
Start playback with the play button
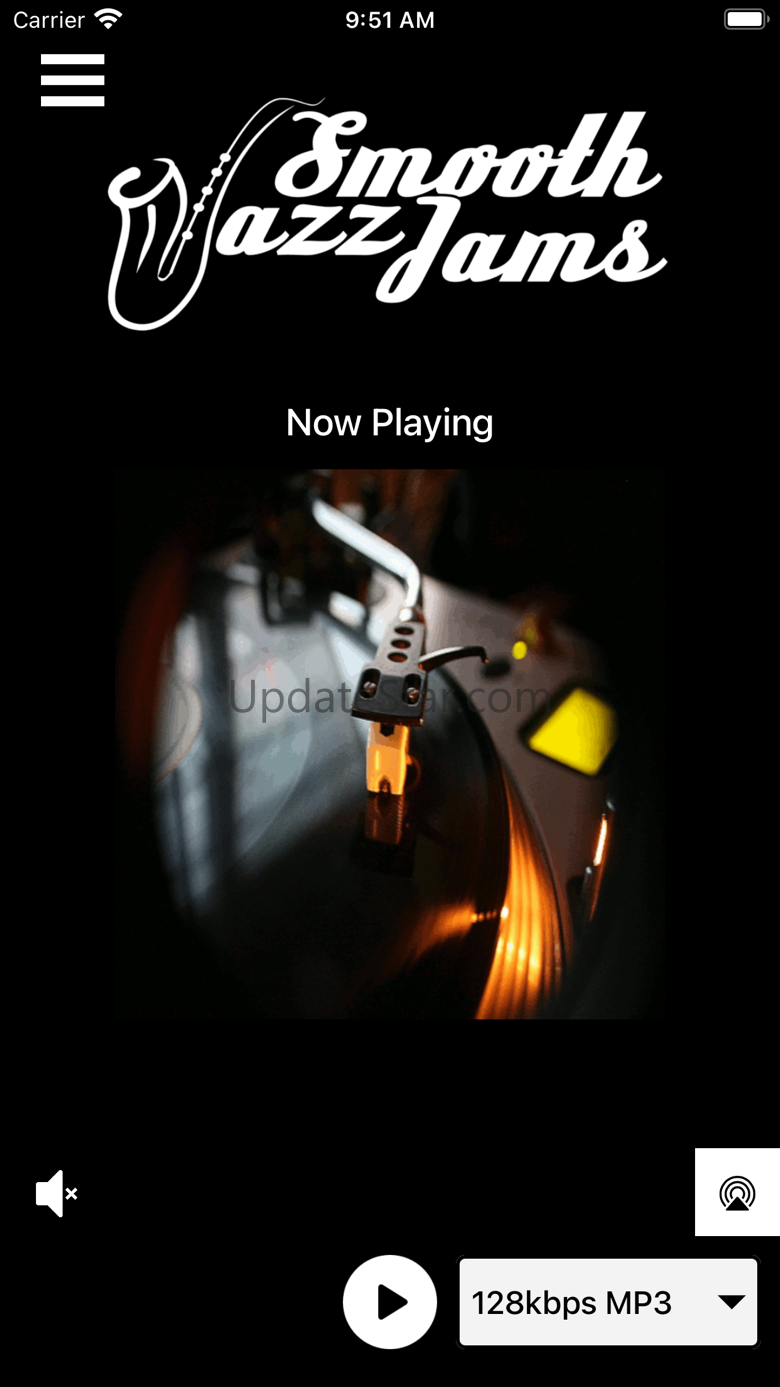click(390, 1302)
